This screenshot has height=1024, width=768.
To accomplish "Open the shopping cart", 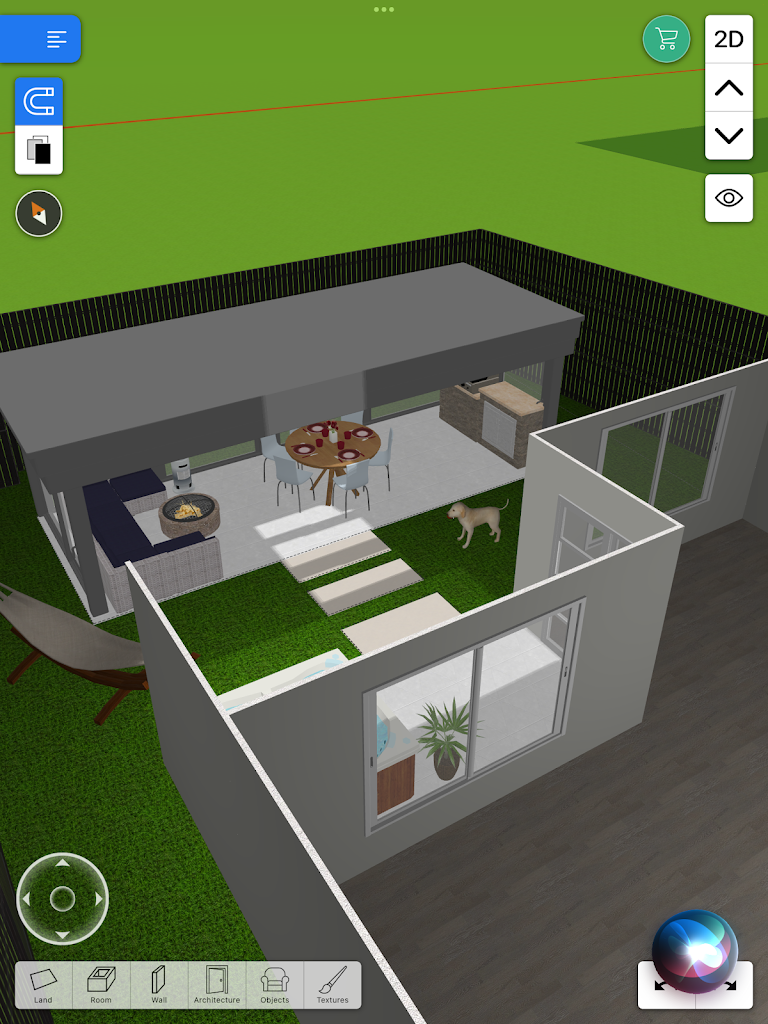I will point(666,39).
